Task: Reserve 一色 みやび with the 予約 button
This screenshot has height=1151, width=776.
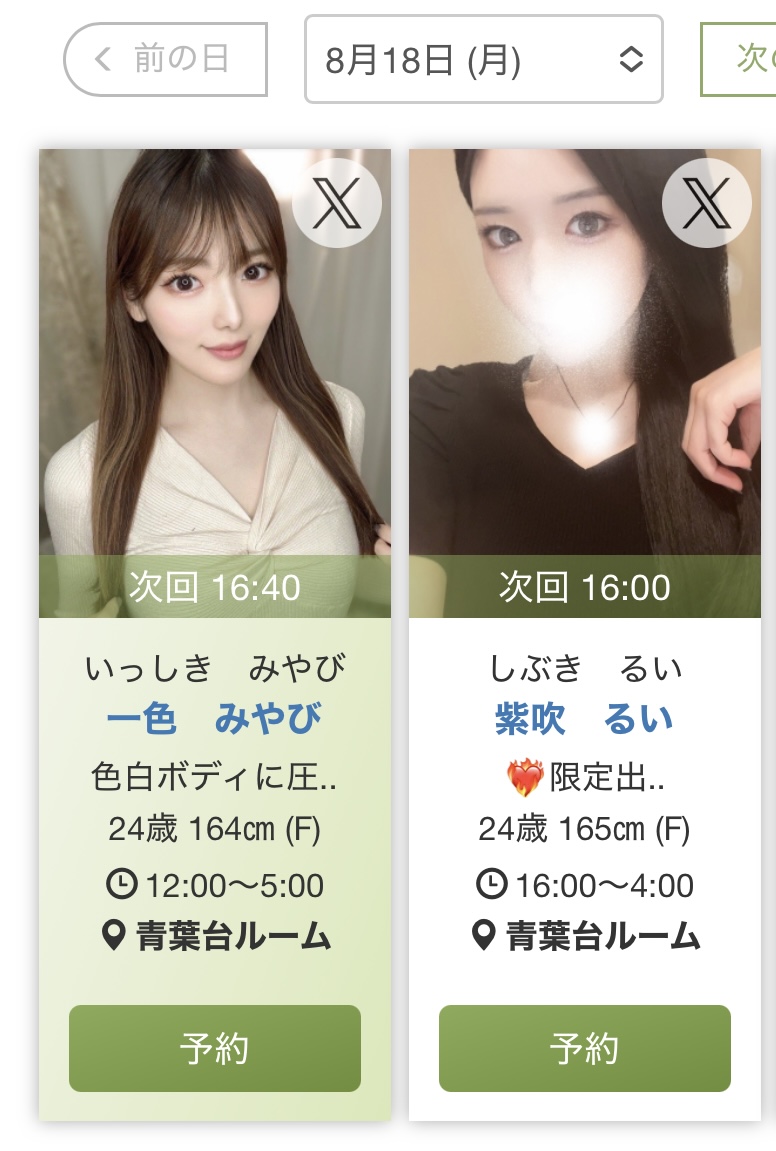Action: pos(215,1048)
